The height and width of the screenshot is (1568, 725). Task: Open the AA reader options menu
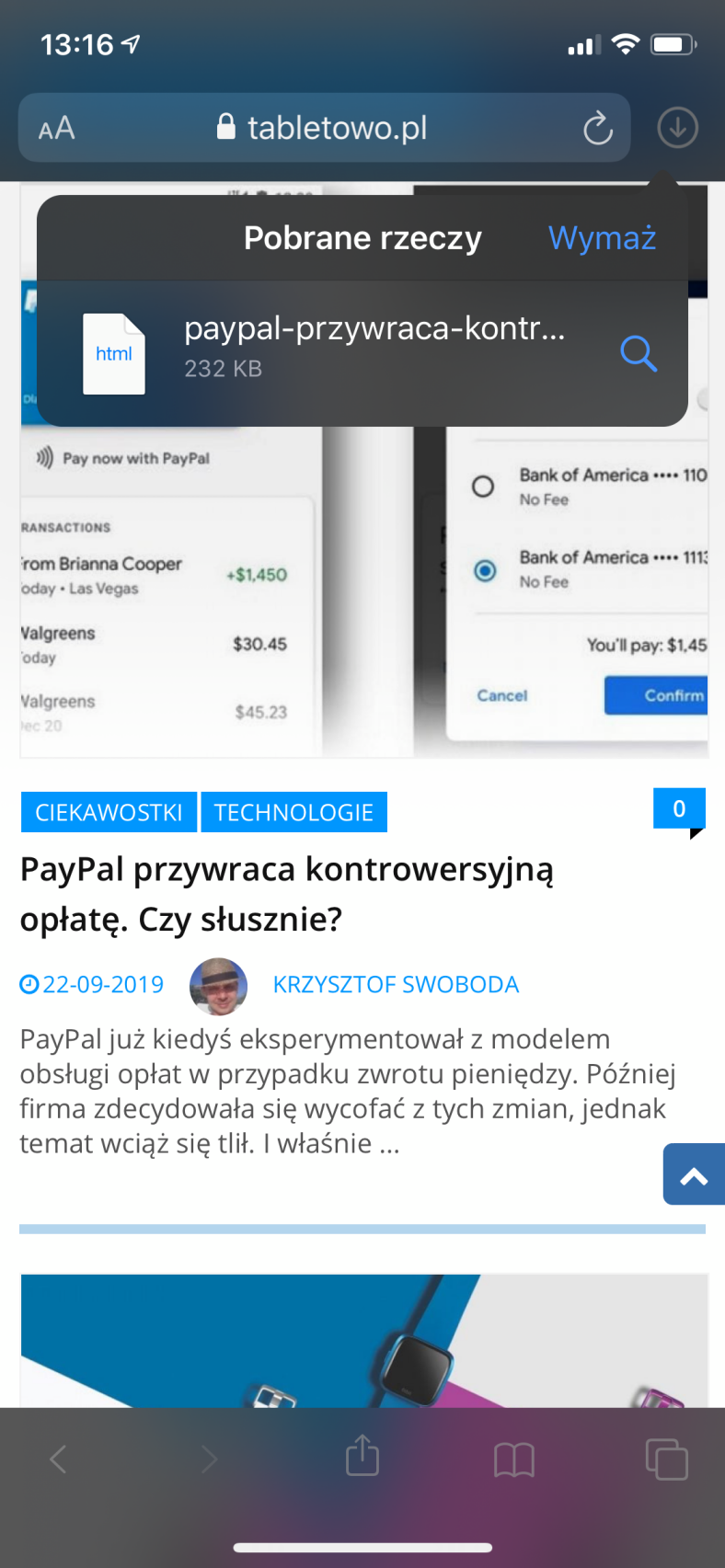point(56,128)
